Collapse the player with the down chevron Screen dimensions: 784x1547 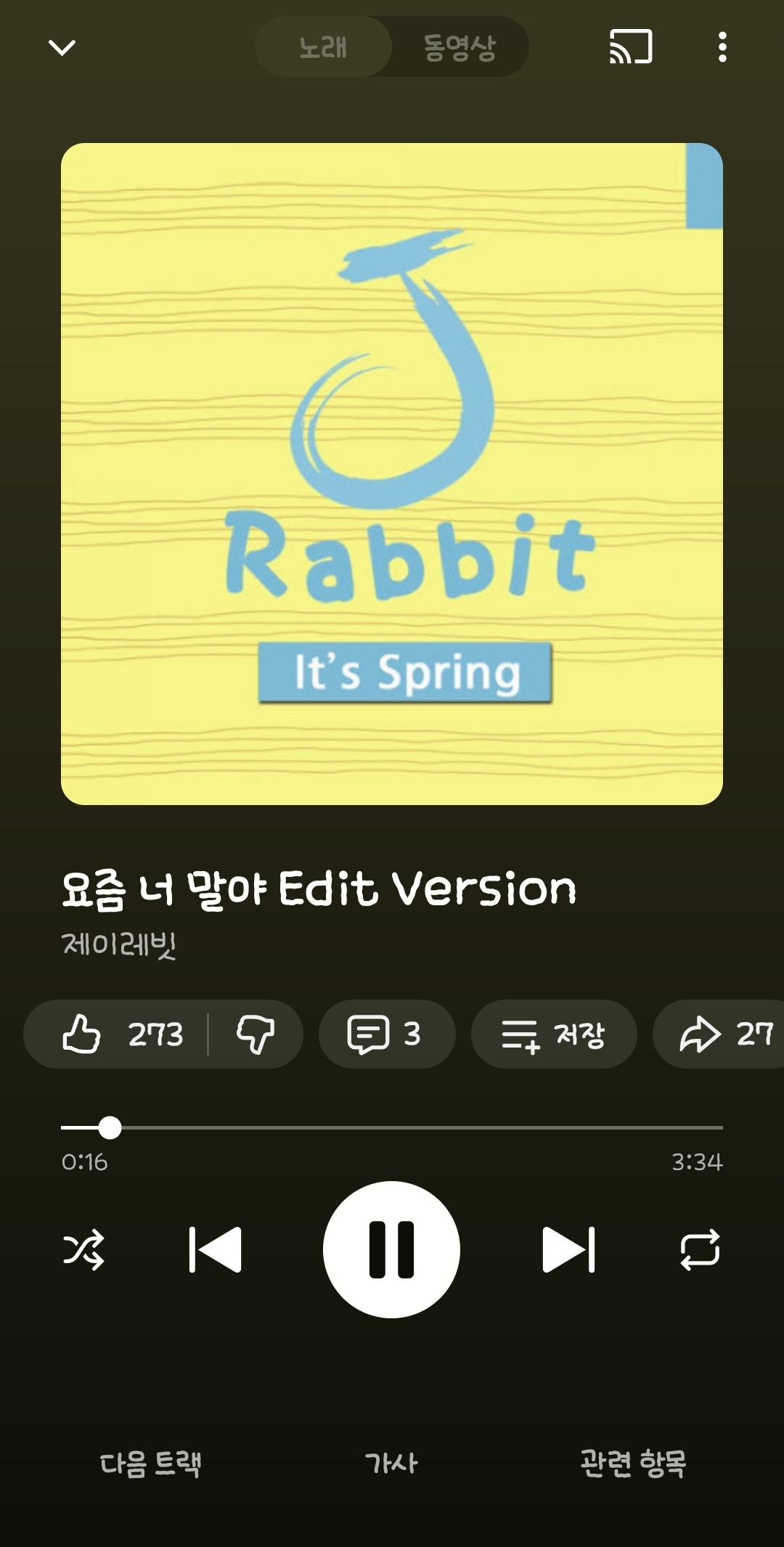tap(62, 48)
